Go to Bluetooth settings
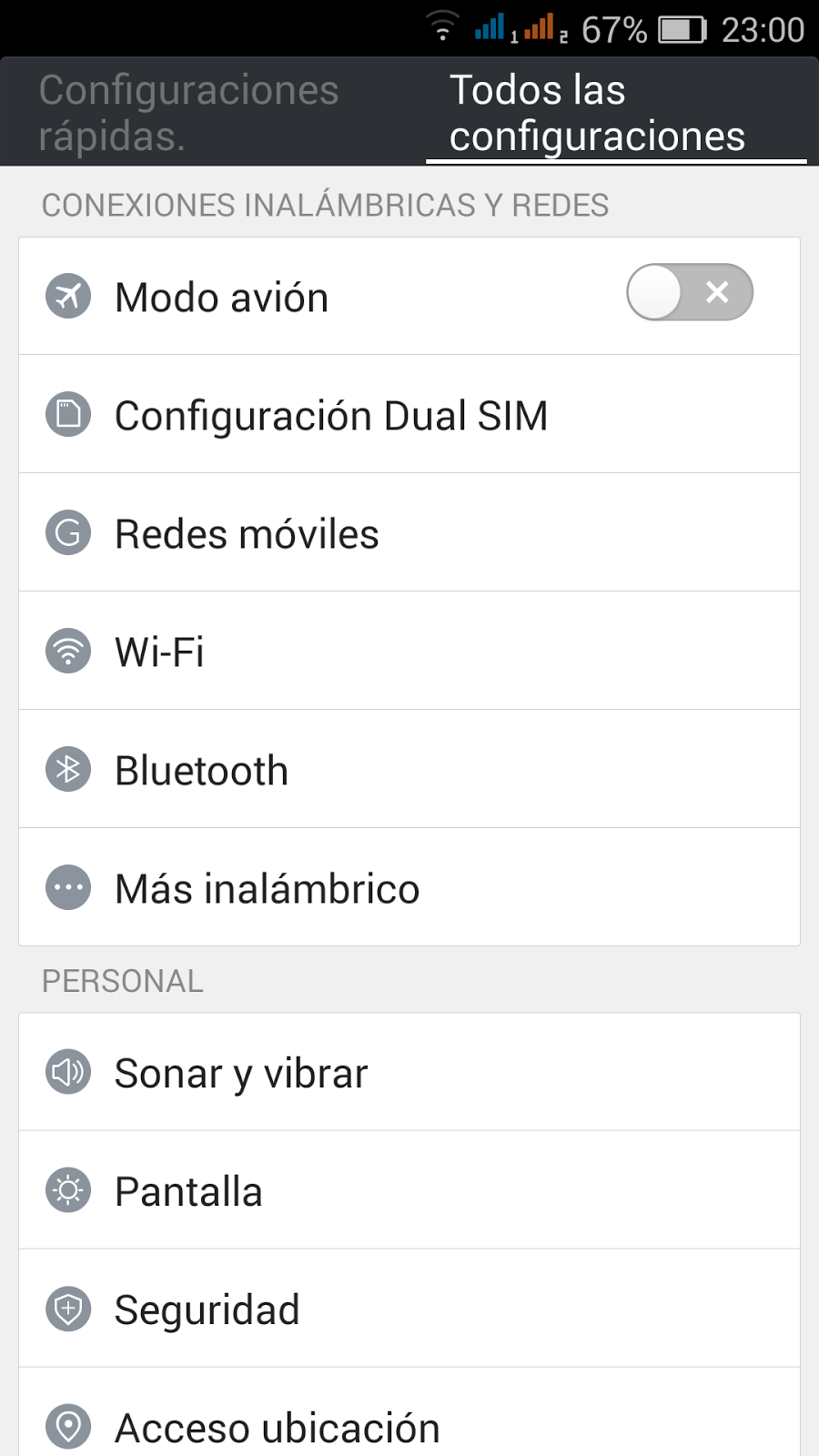The image size is (819, 1456). [409, 770]
